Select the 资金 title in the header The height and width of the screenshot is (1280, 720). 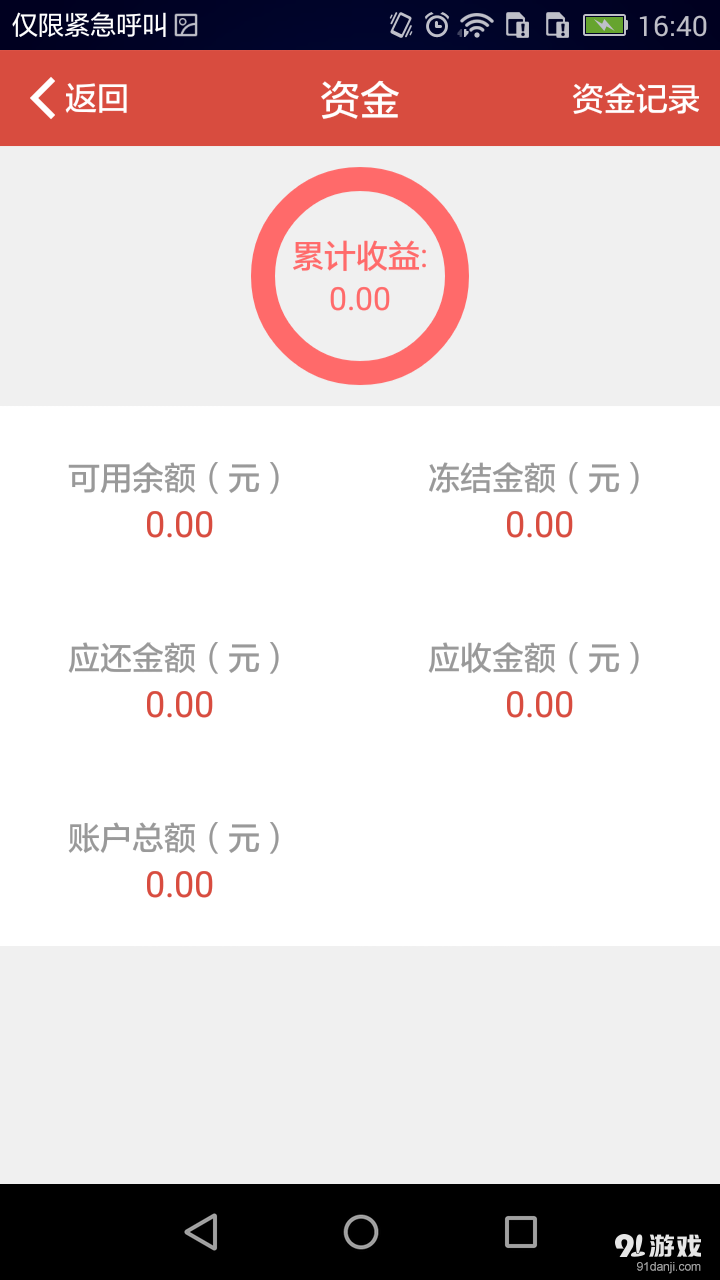point(359,98)
